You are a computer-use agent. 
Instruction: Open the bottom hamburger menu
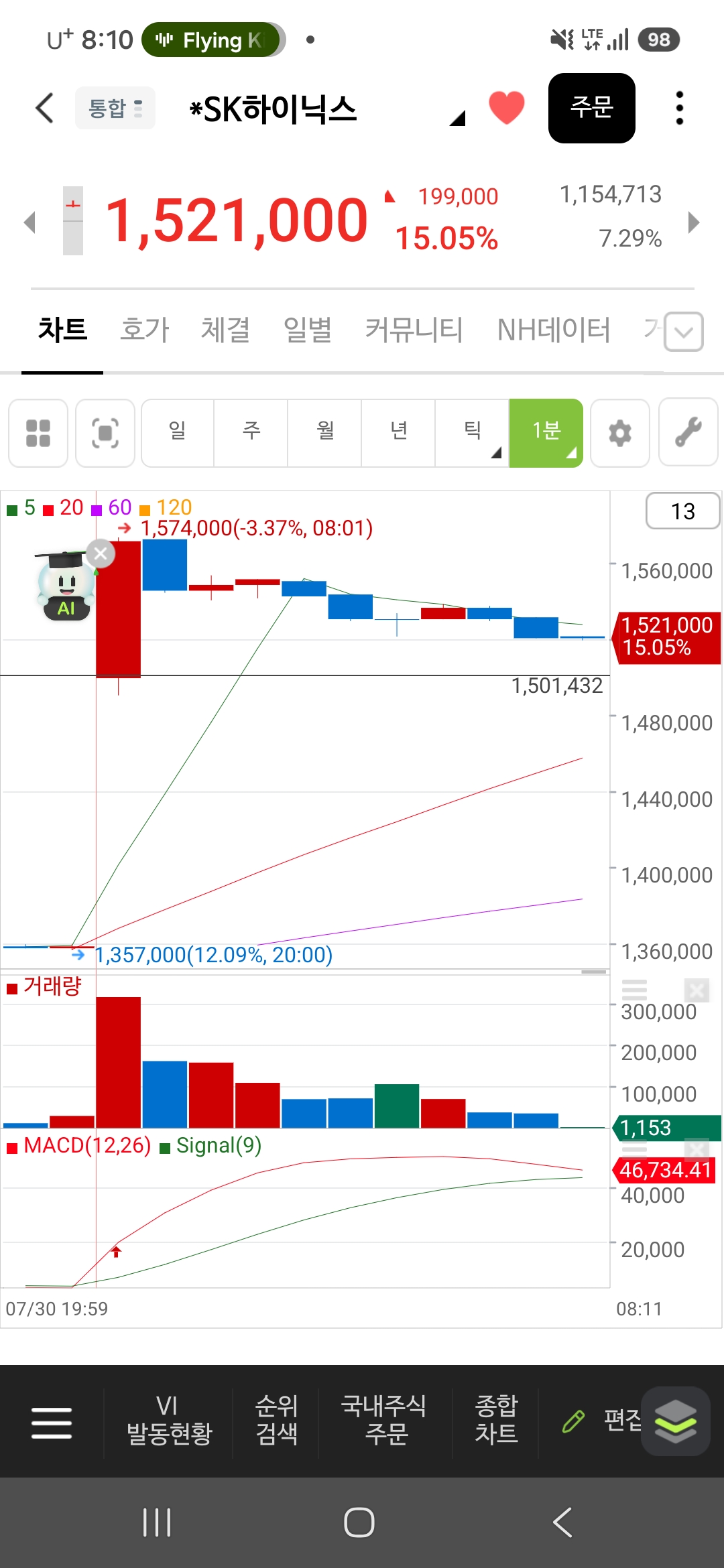coord(52,1422)
